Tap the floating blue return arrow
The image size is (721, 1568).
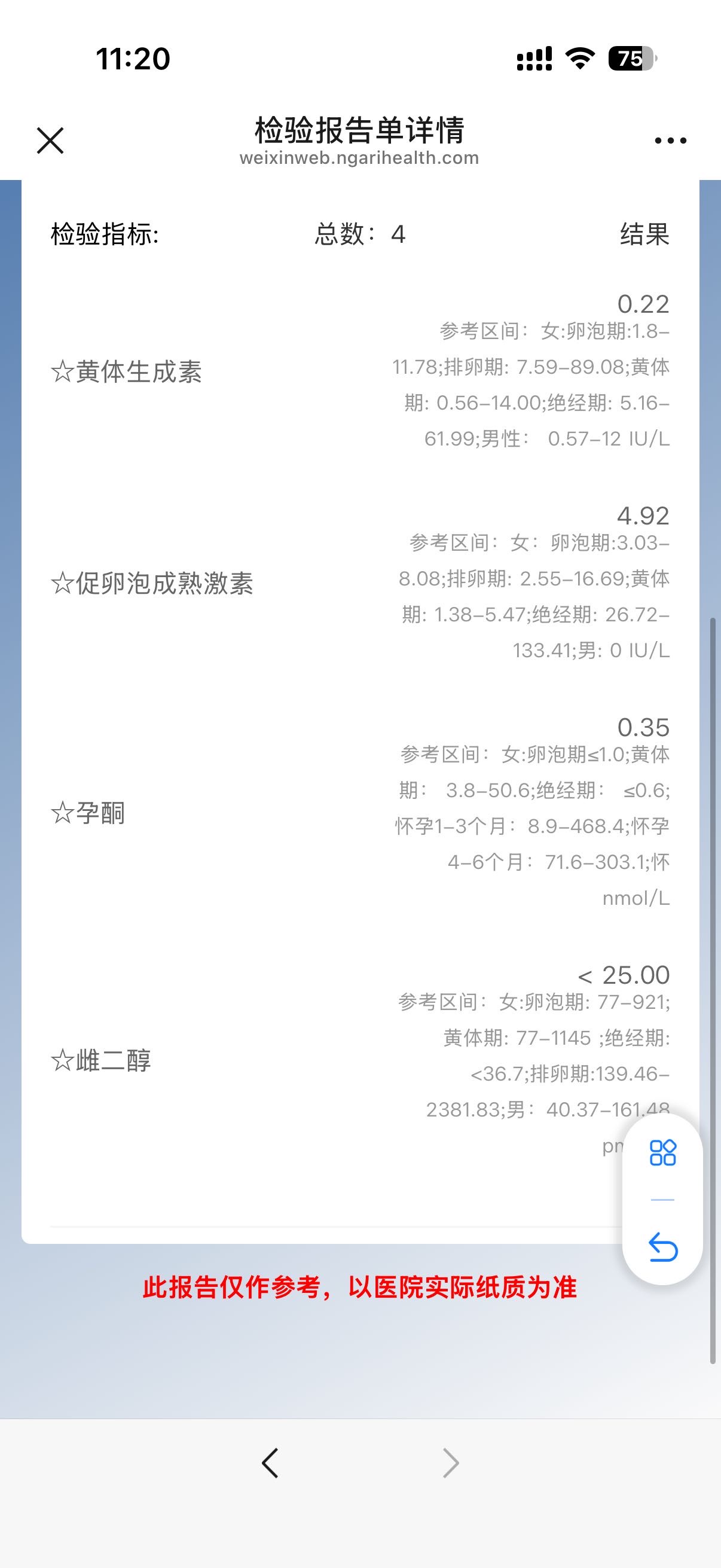662,1247
